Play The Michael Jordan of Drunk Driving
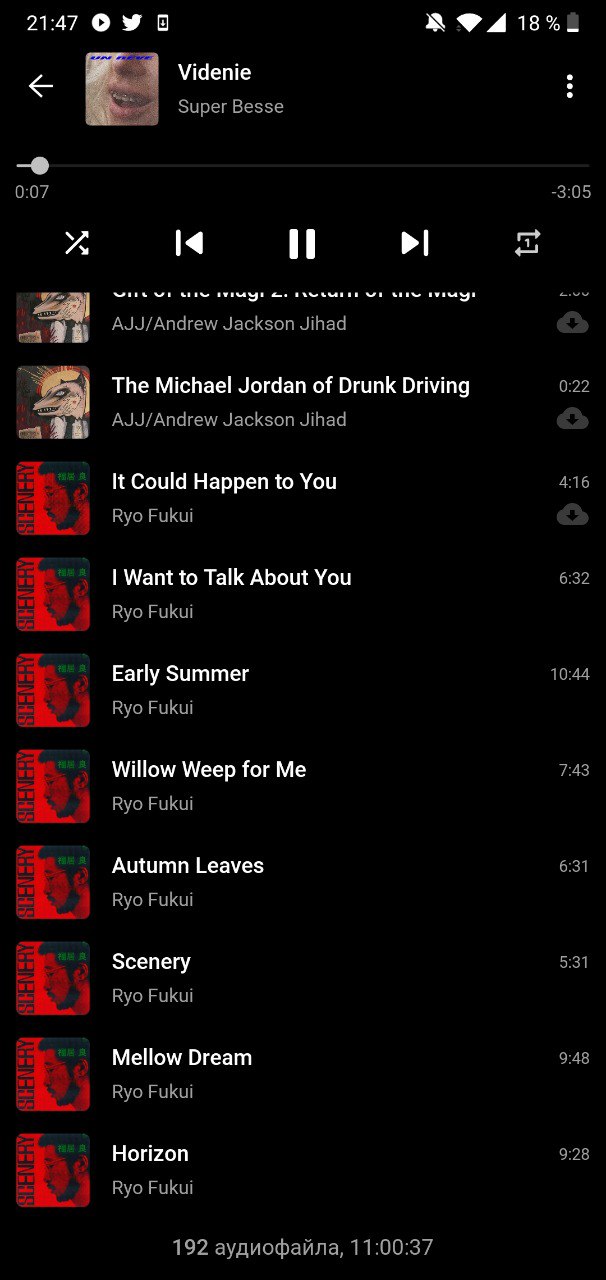The width and height of the screenshot is (606, 1280). coord(290,402)
